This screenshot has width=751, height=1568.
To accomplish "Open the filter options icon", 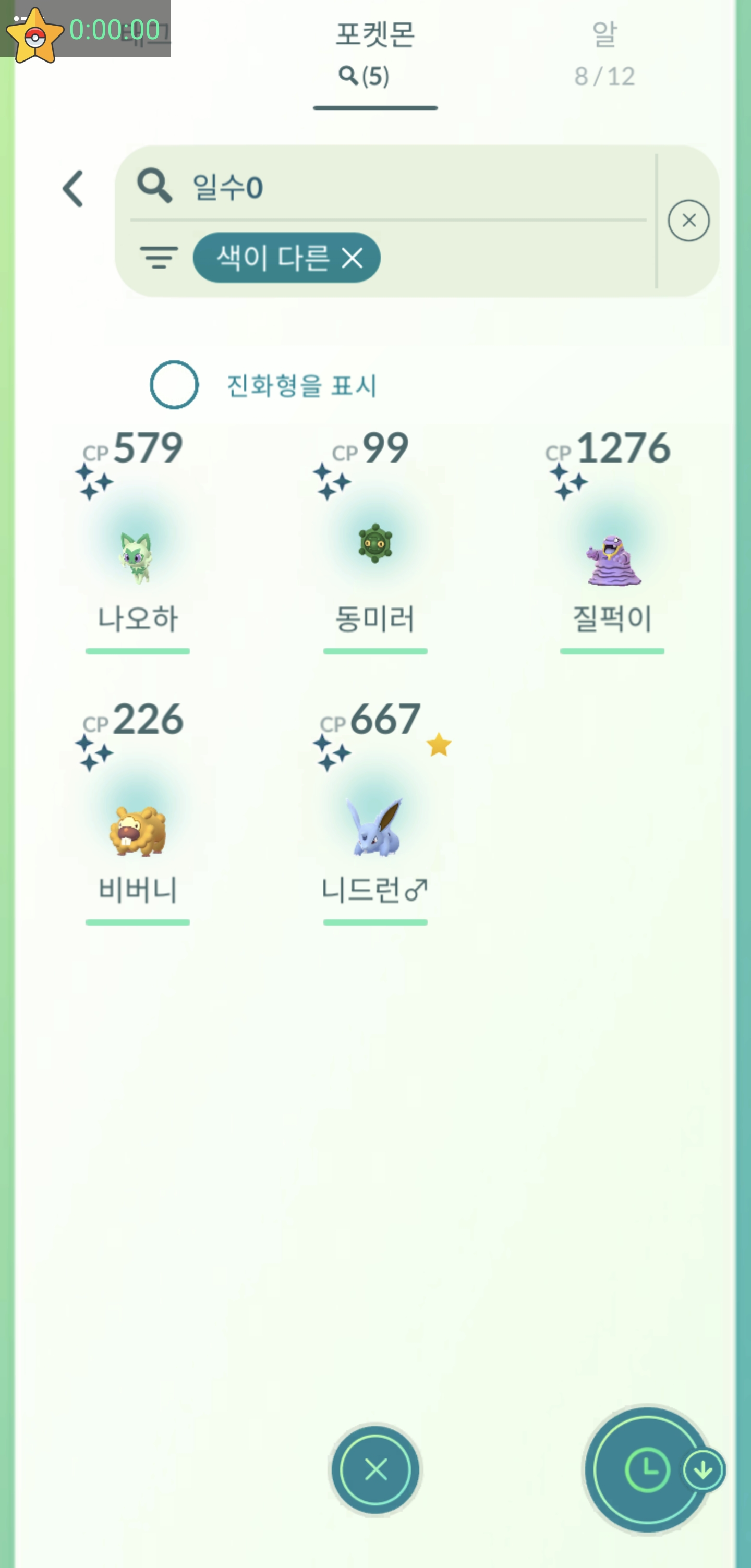I will (159, 258).
